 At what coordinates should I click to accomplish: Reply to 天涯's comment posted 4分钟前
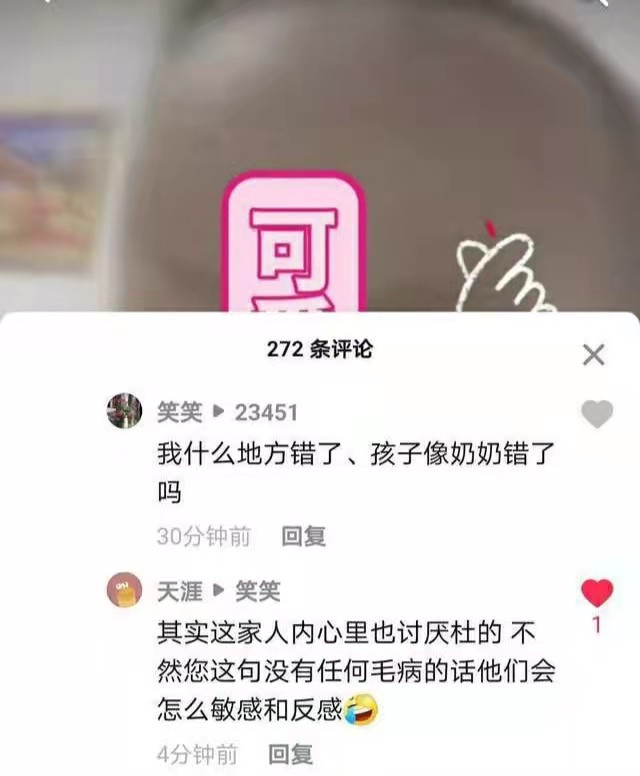coord(290,753)
